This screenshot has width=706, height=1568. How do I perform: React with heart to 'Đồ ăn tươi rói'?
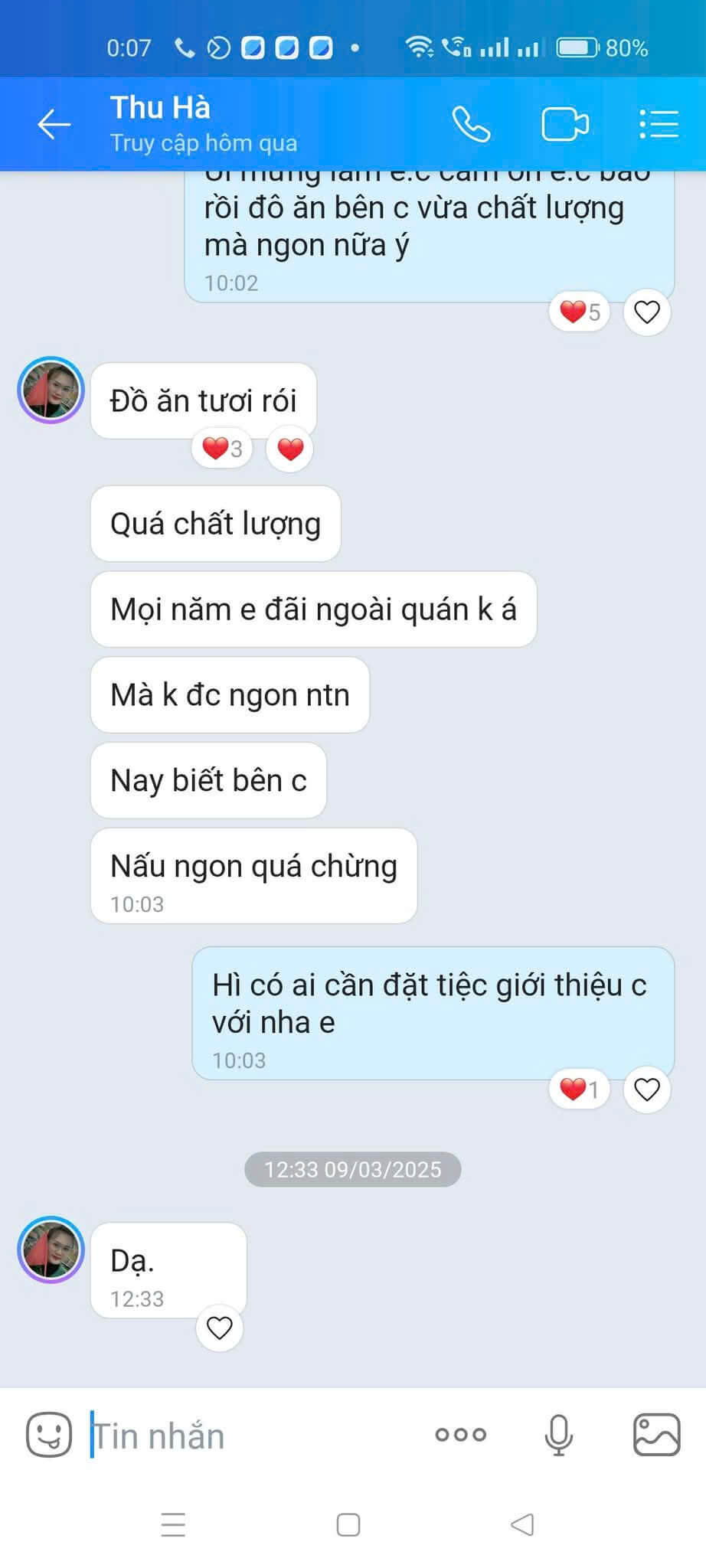[x=290, y=449]
